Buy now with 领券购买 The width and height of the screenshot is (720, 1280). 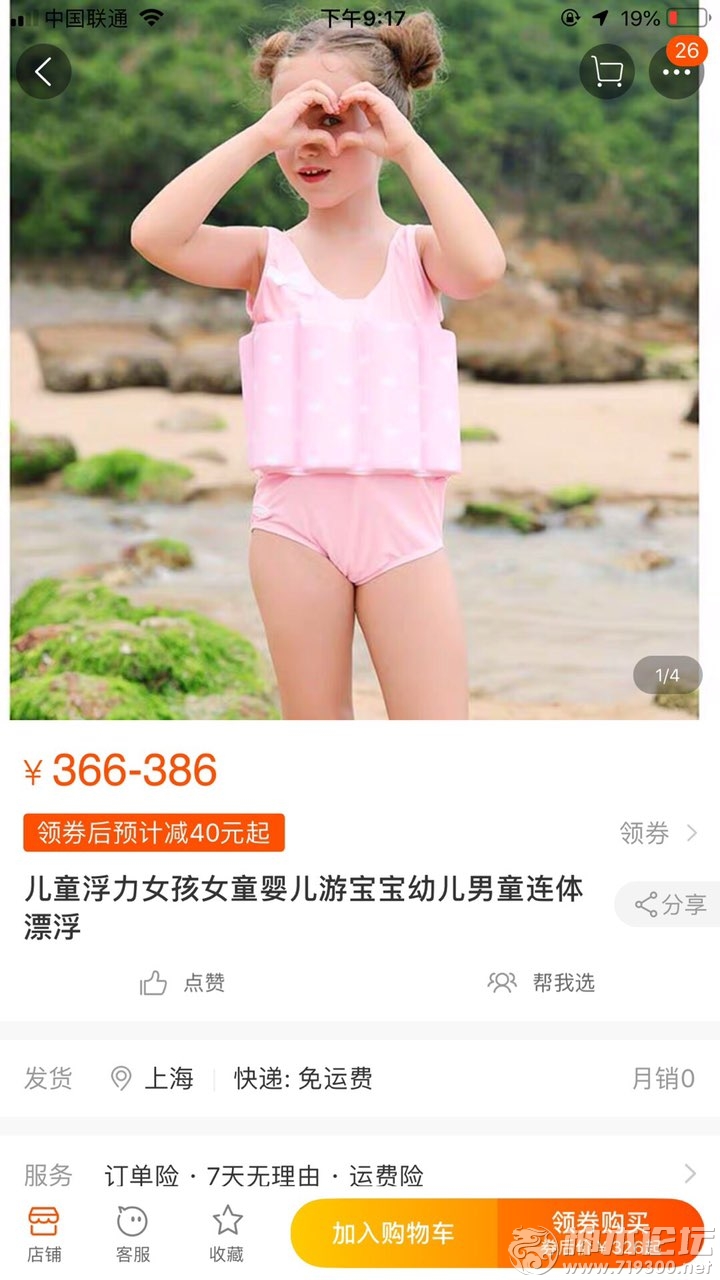pyautogui.click(x=600, y=1231)
